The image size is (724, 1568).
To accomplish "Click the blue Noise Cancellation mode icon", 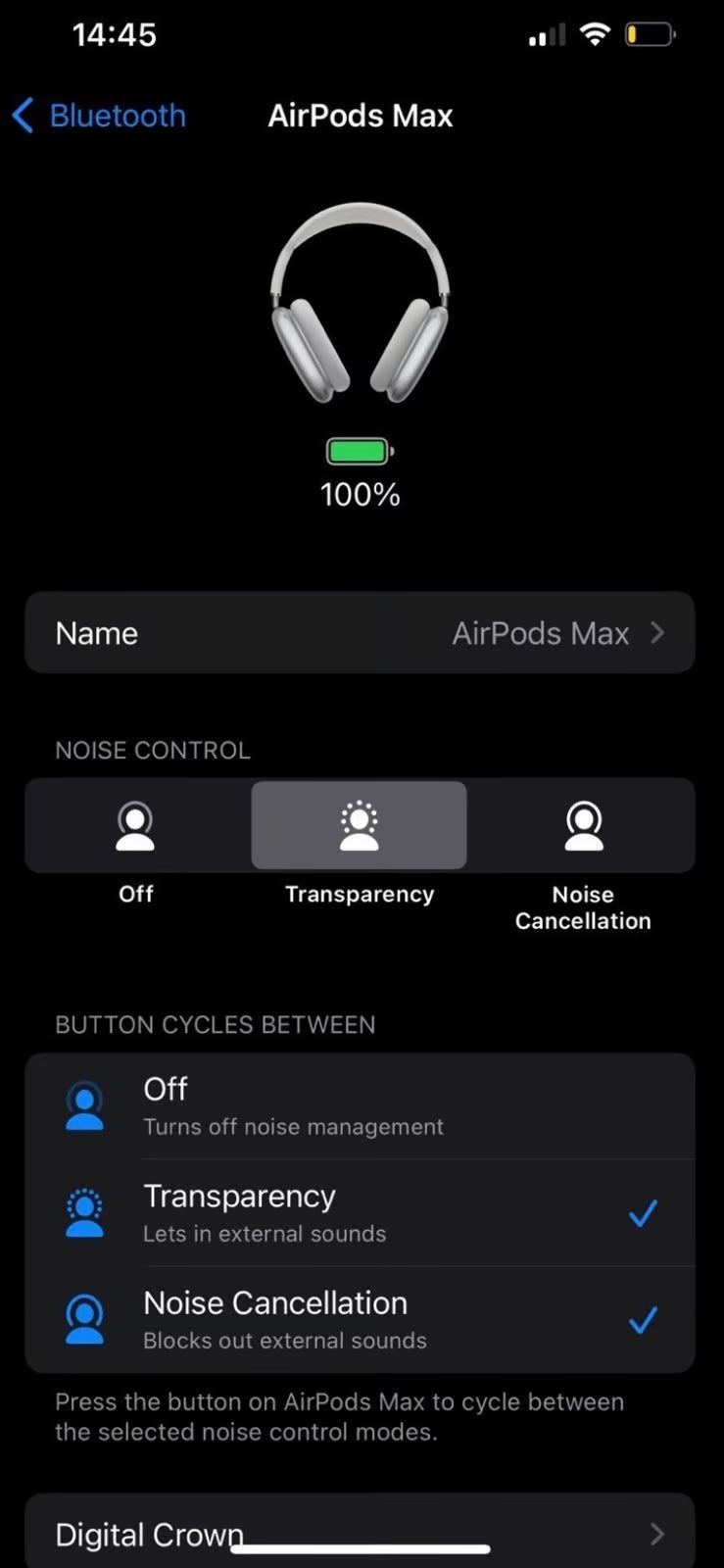I will pyautogui.click(x=84, y=1319).
